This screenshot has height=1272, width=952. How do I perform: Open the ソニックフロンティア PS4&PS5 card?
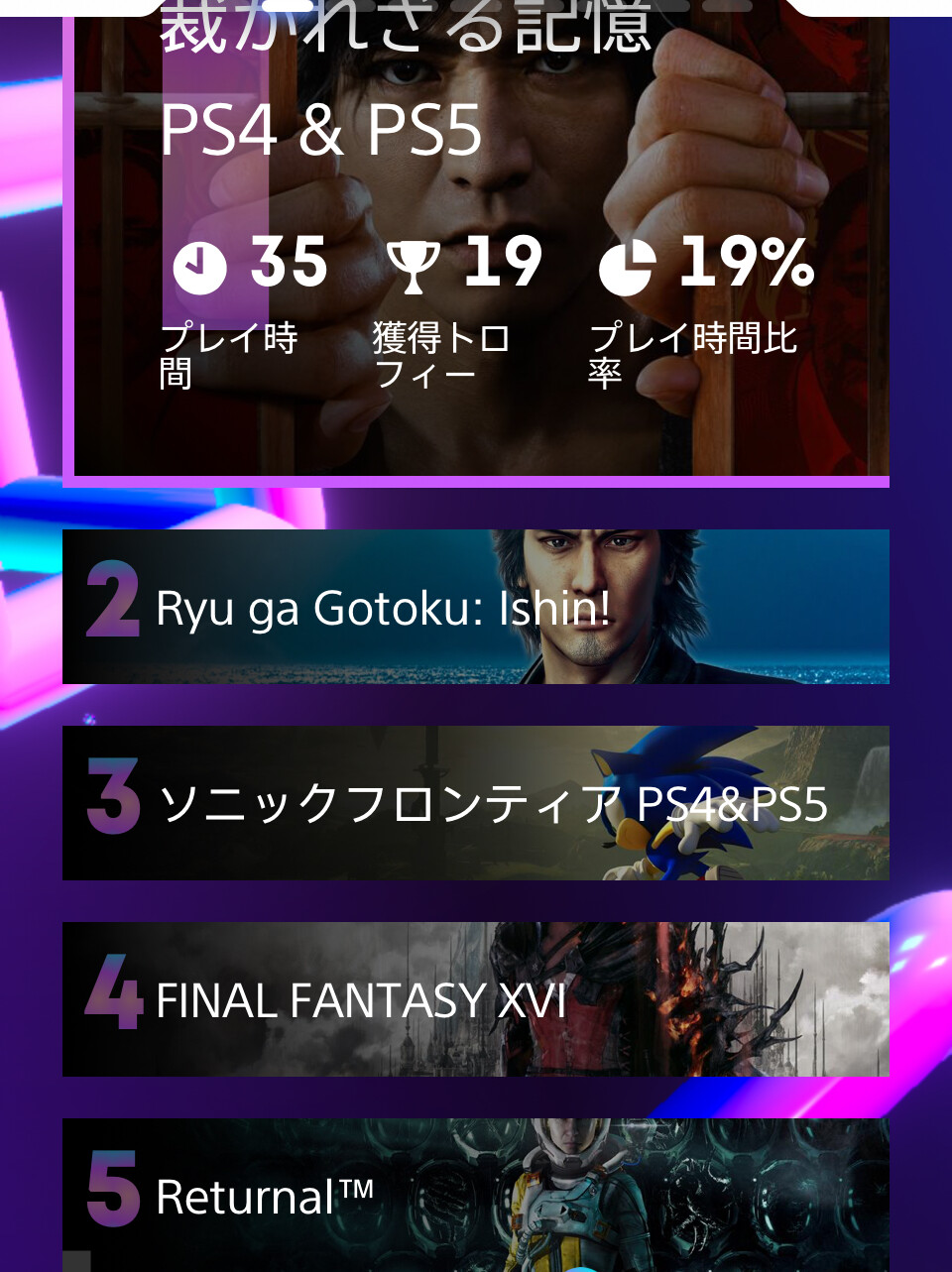476,803
